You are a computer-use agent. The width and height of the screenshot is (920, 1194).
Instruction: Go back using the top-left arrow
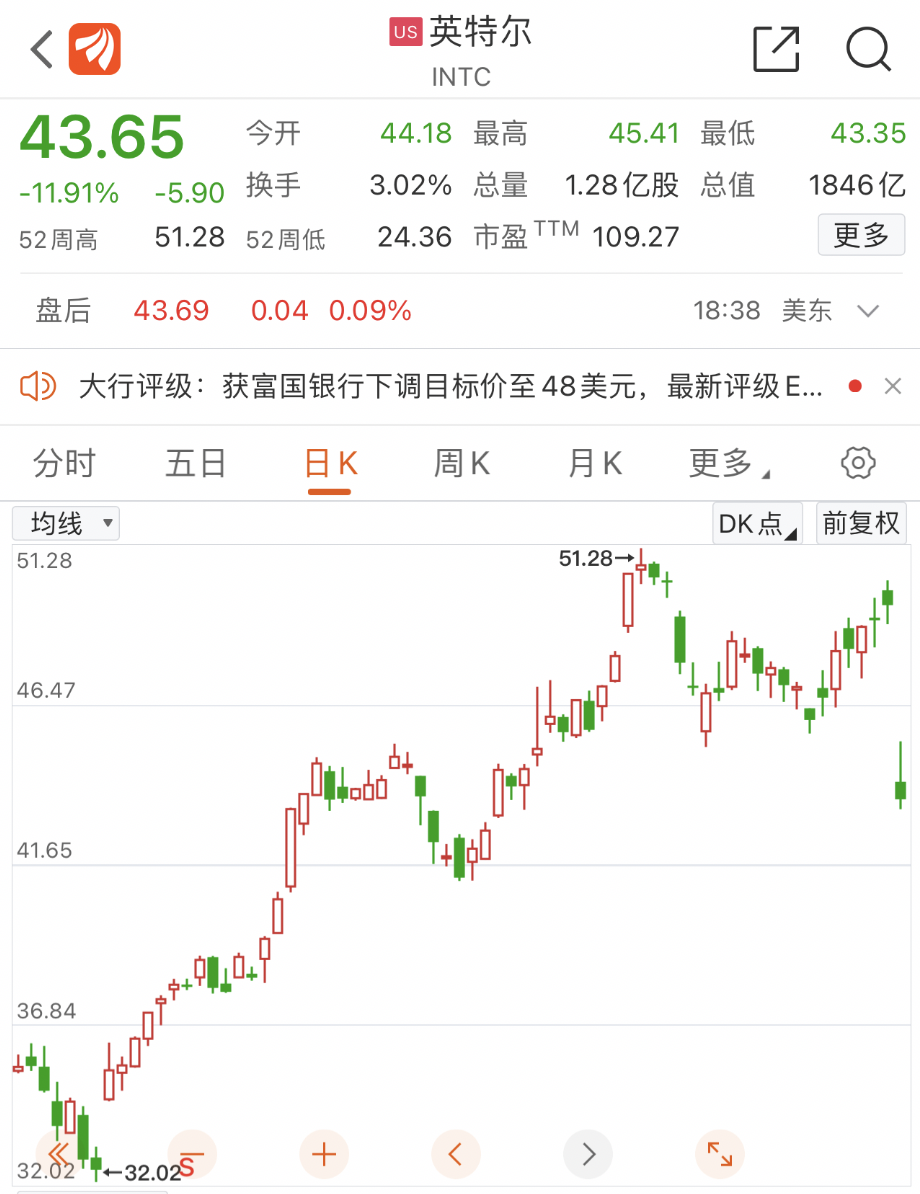(x=40, y=49)
